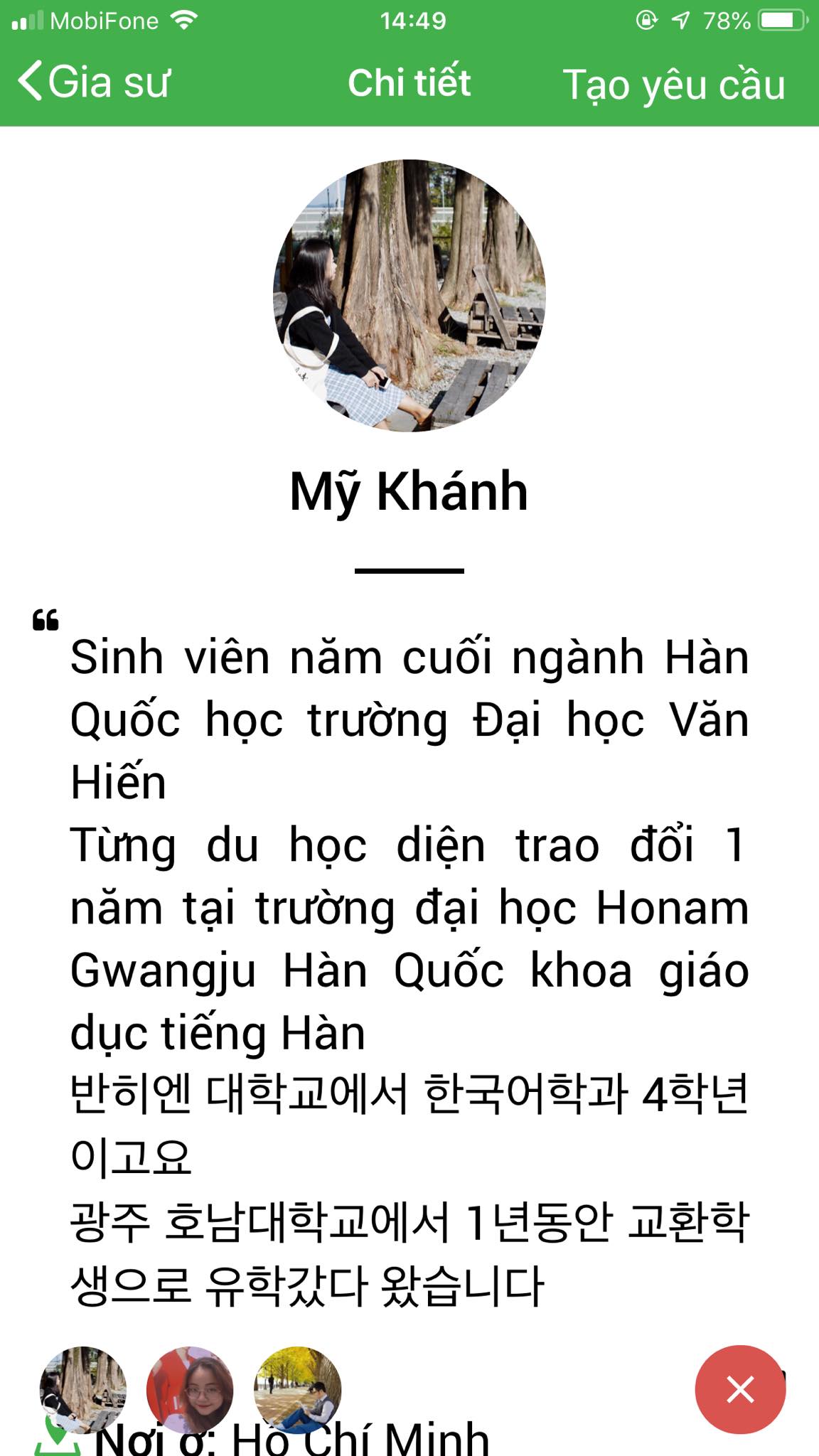This screenshot has width=819, height=1456.
Task: Go back to Gia sư list
Action: 94,82
